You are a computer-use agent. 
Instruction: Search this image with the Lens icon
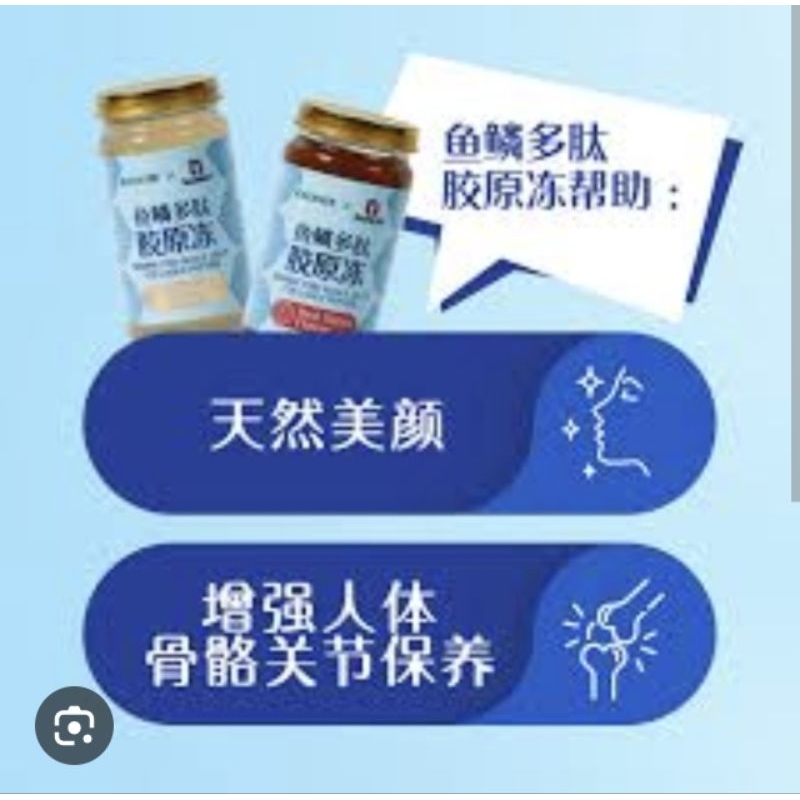(74, 724)
